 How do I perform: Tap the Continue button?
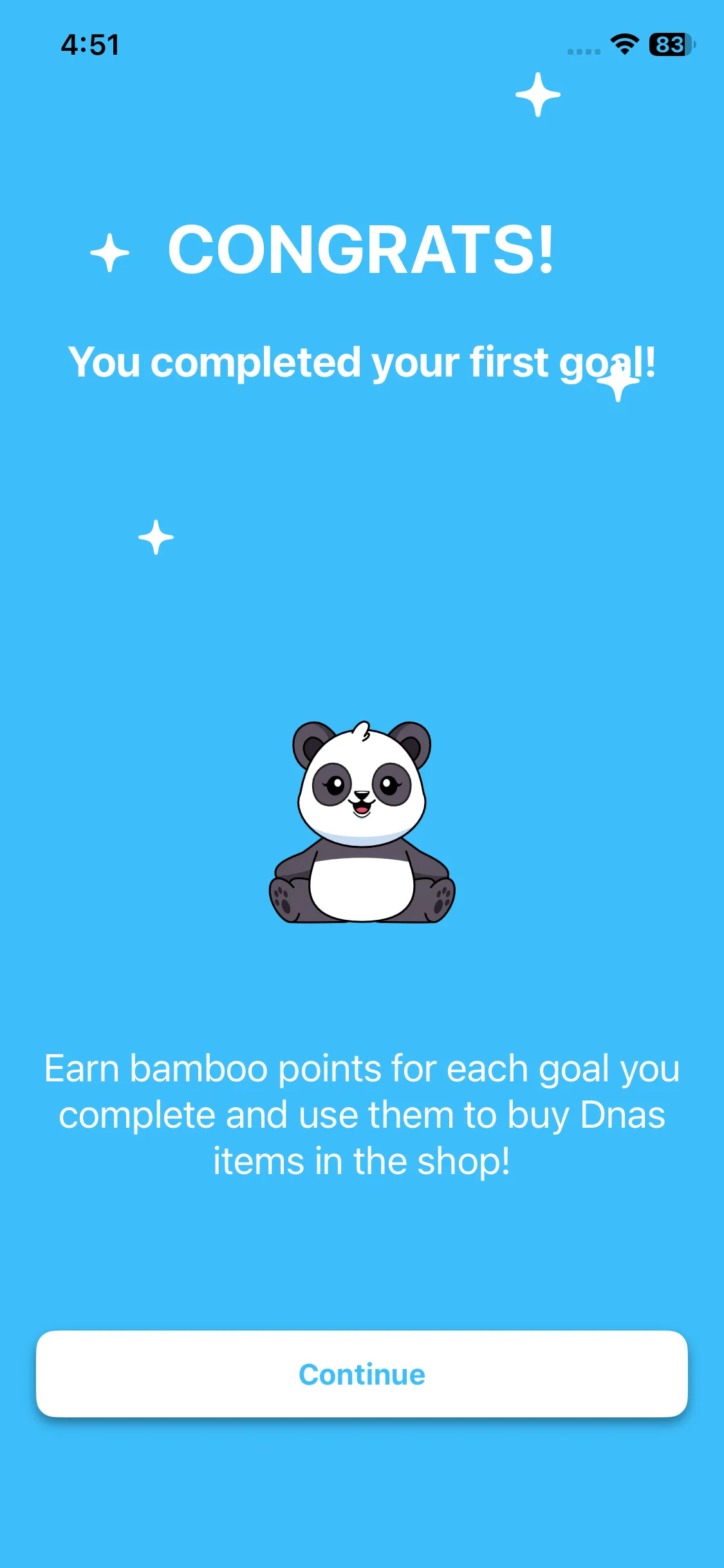click(362, 1374)
